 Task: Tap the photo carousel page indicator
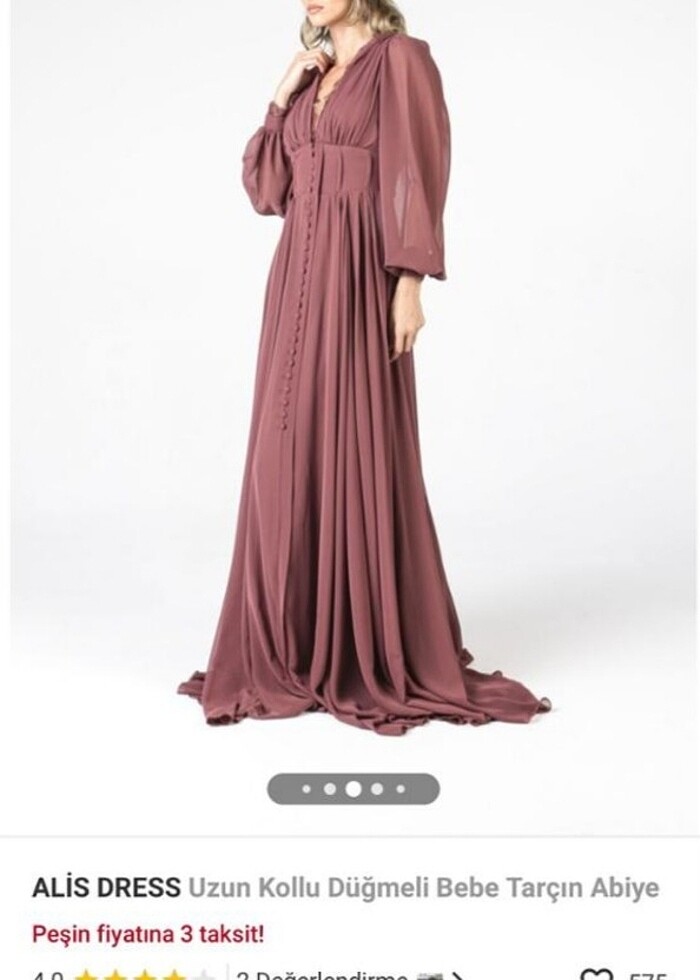coord(353,789)
